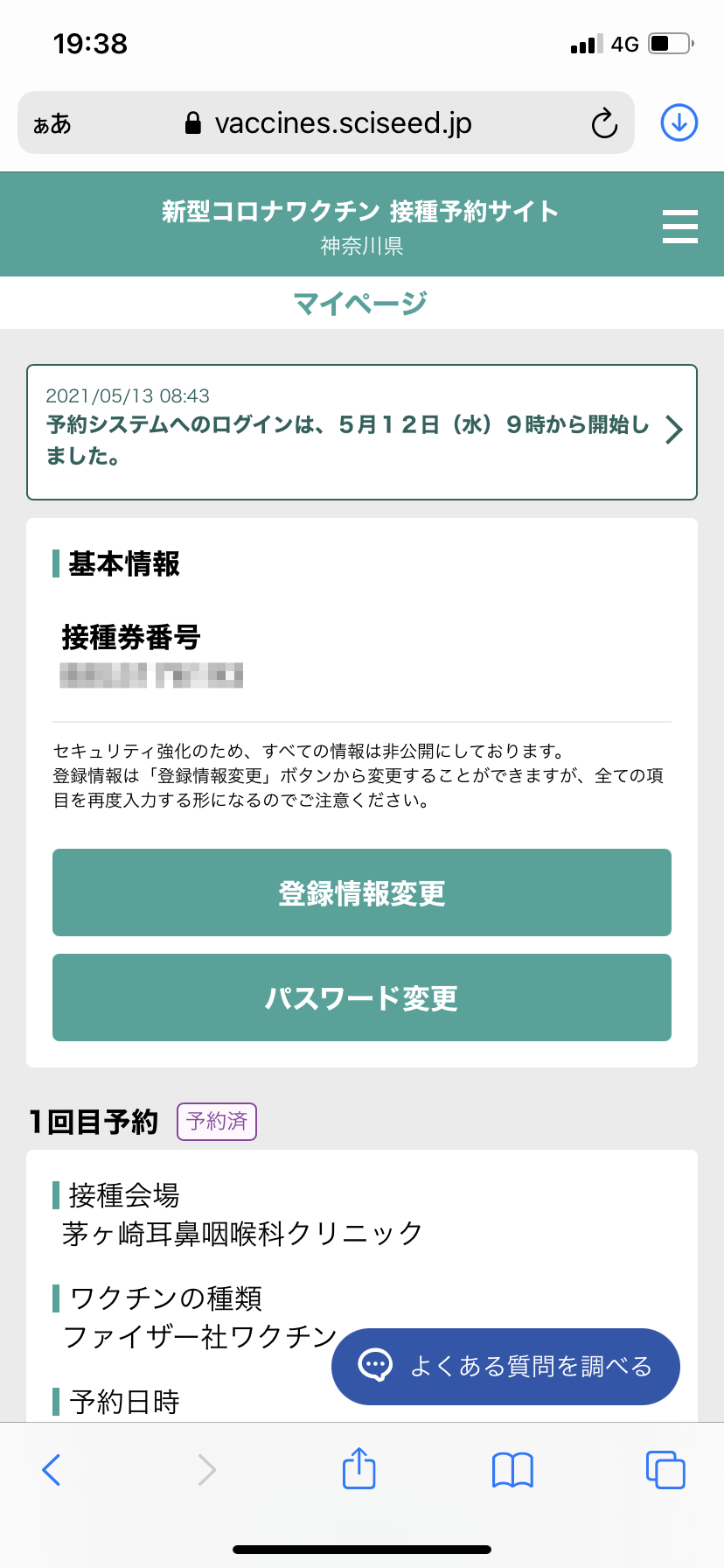Tap the 登録情報変更 button
This screenshot has width=724, height=1568.
362,892
